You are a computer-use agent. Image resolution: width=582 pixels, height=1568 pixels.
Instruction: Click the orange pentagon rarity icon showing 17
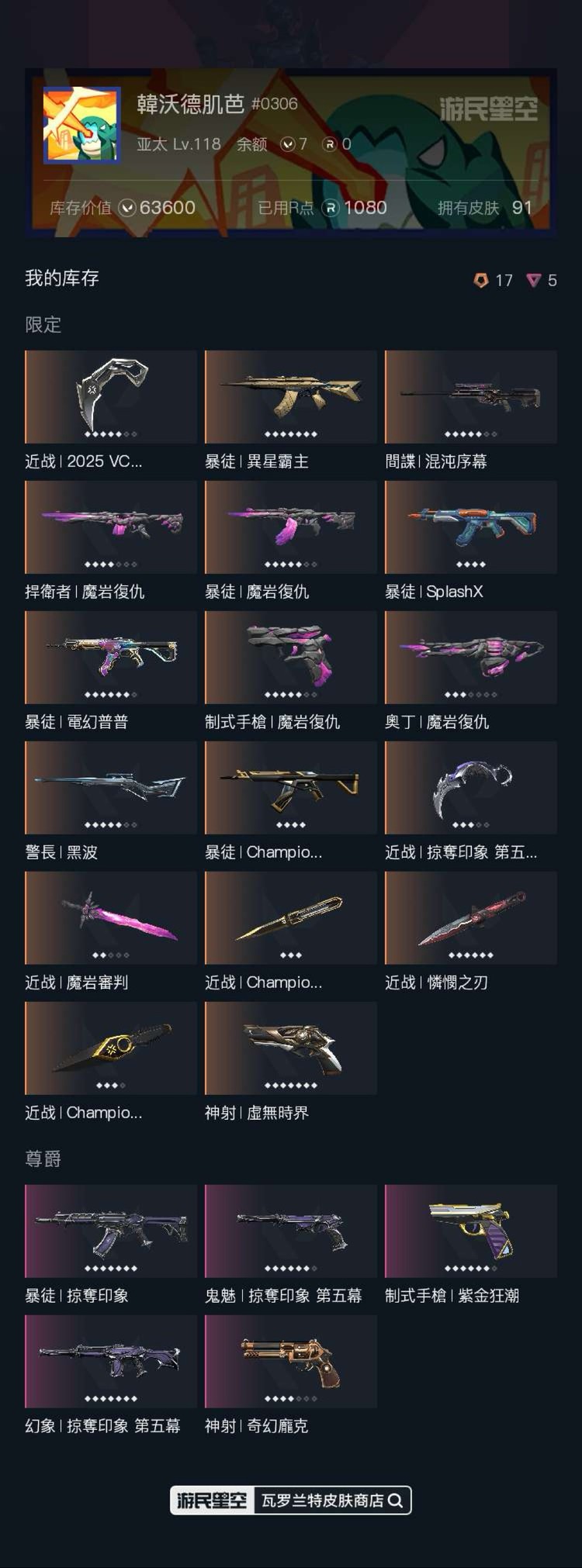pos(481,280)
